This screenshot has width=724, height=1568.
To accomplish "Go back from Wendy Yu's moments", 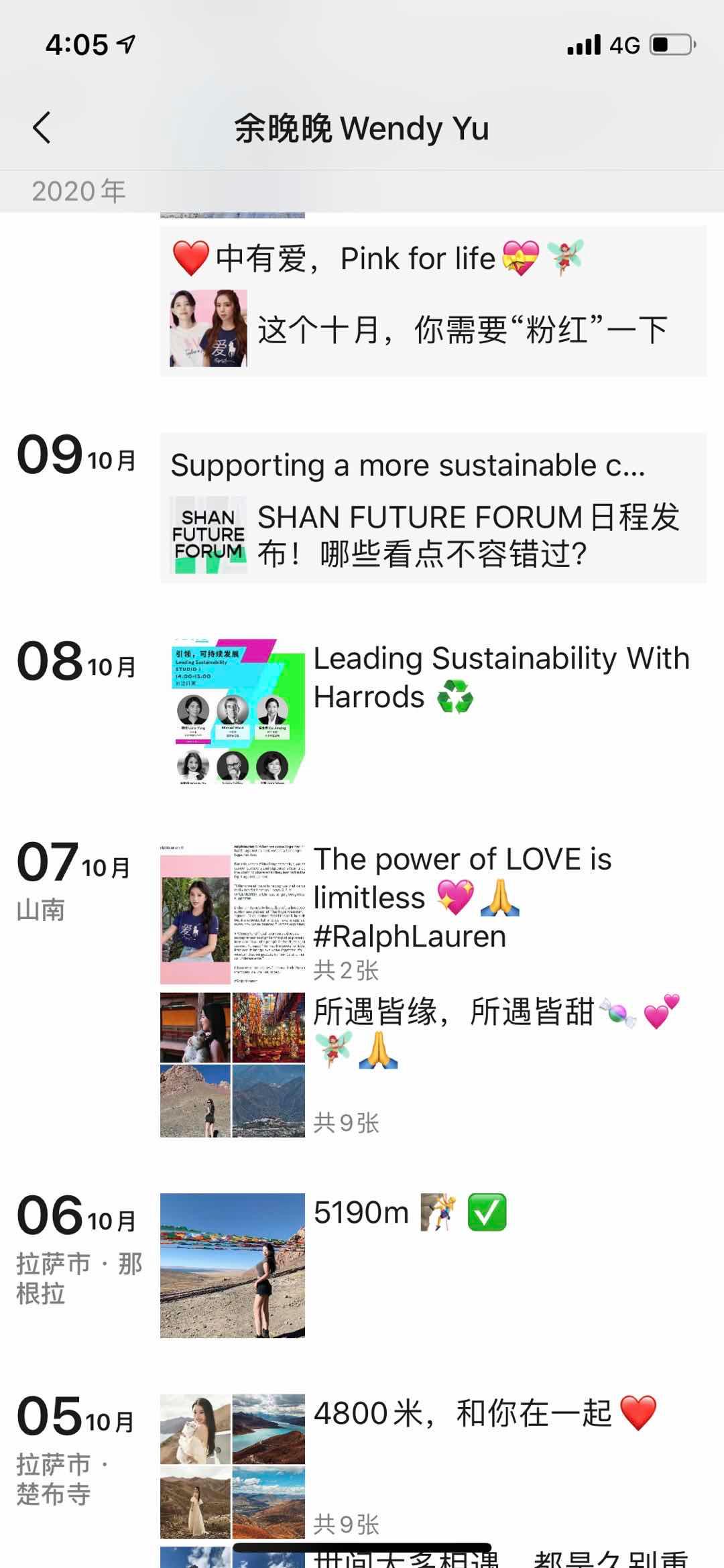I will [x=42, y=127].
